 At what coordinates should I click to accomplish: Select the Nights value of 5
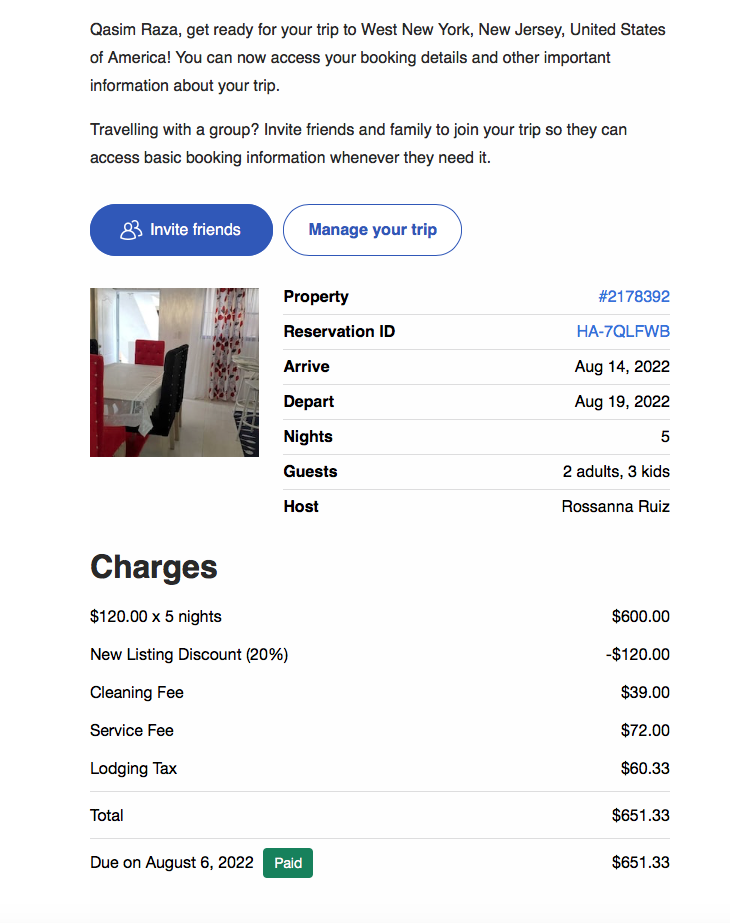pyautogui.click(x=666, y=436)
